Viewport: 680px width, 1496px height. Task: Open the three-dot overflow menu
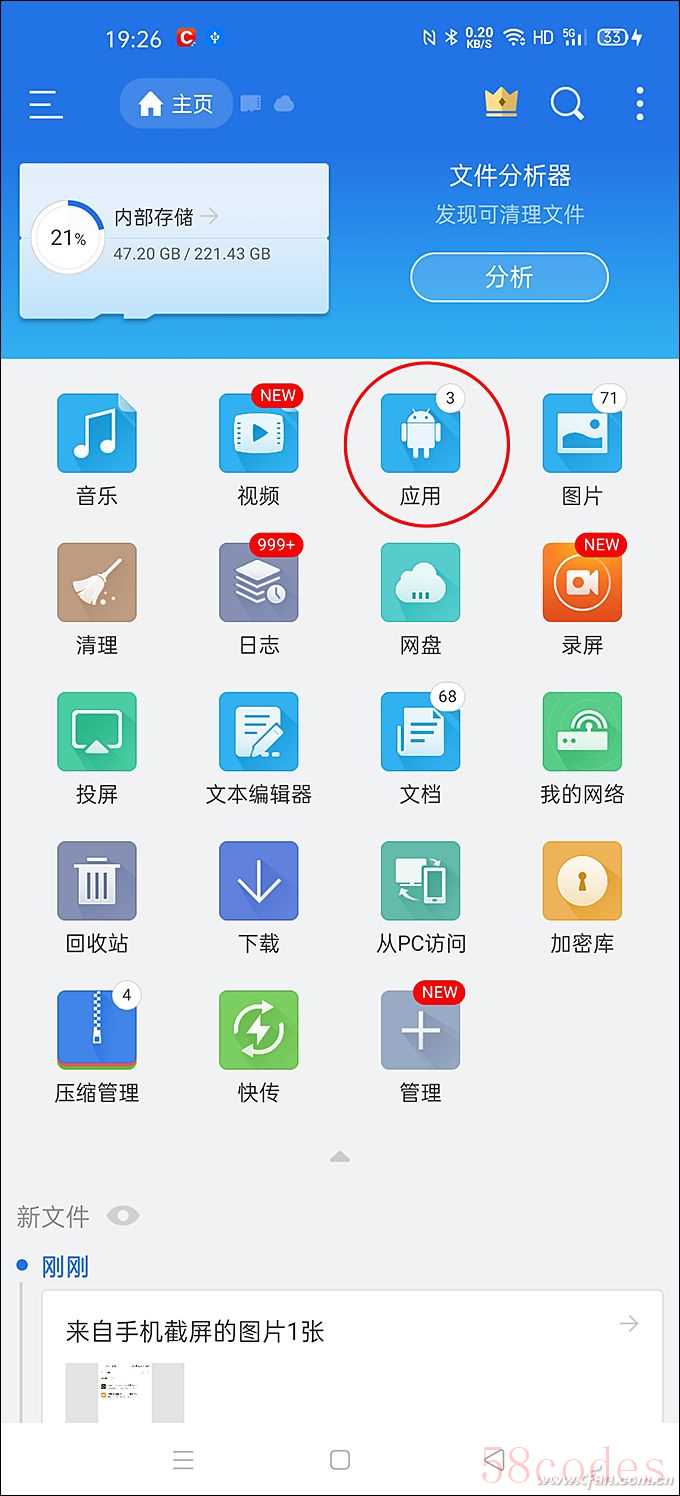coord(640,103)
